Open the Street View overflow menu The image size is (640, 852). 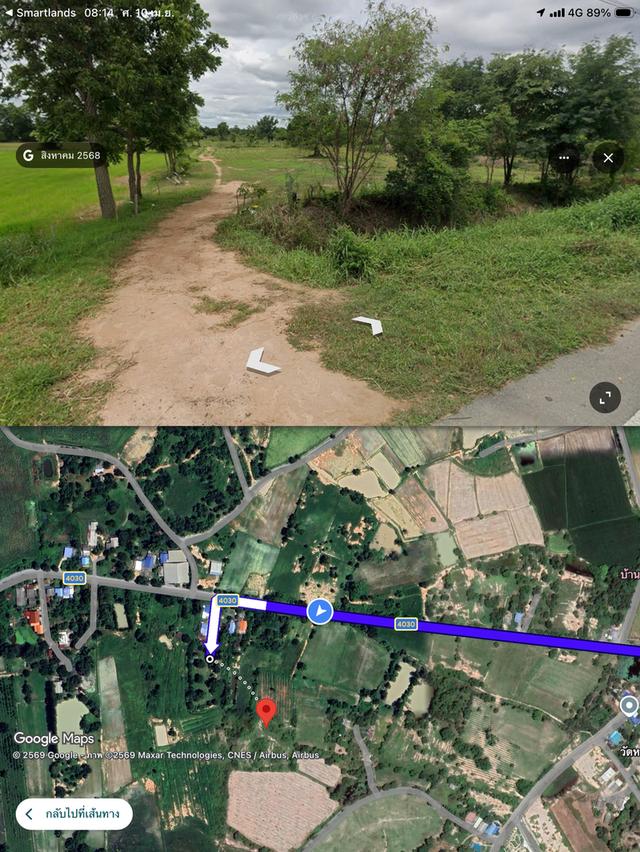(564, 157)
